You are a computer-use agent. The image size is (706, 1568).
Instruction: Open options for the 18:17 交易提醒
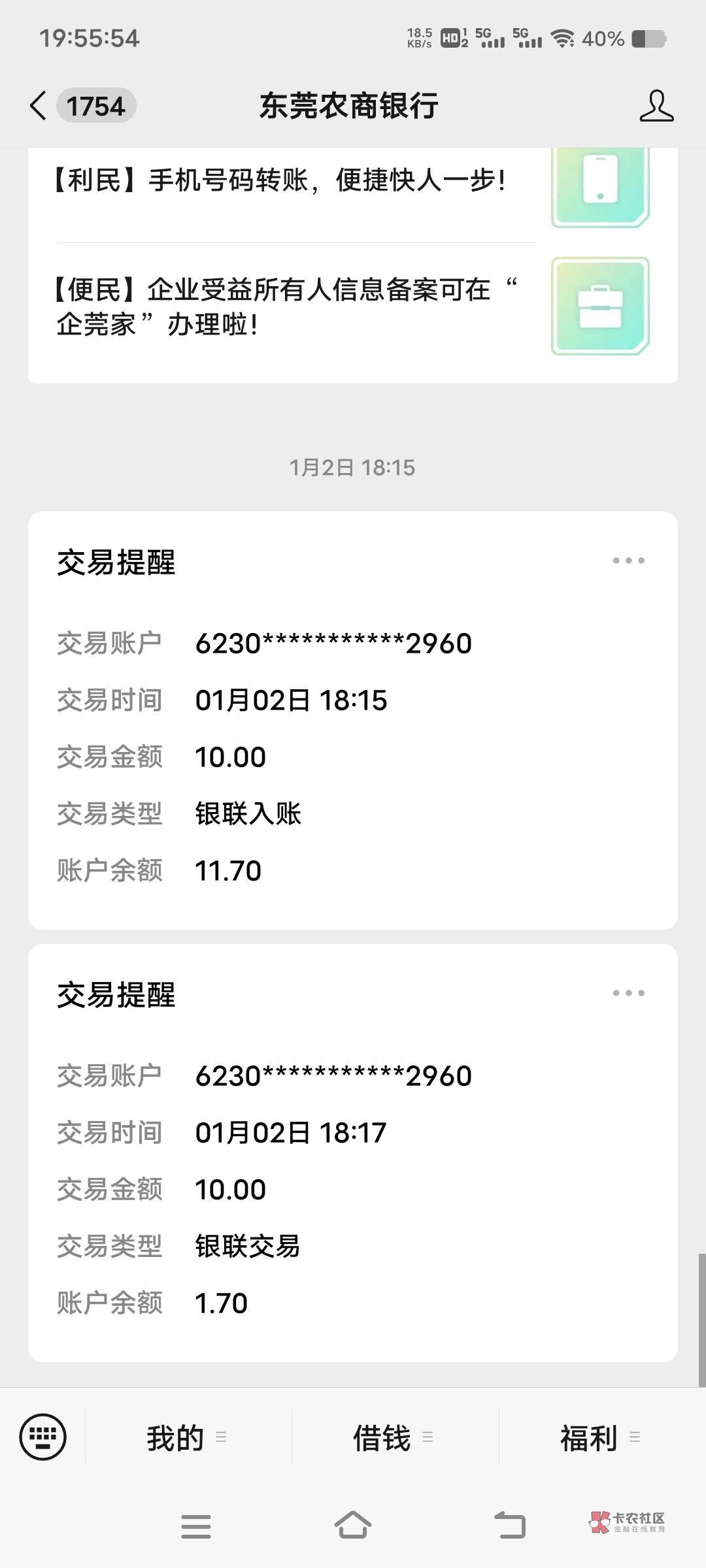click(x=628, y=993)
